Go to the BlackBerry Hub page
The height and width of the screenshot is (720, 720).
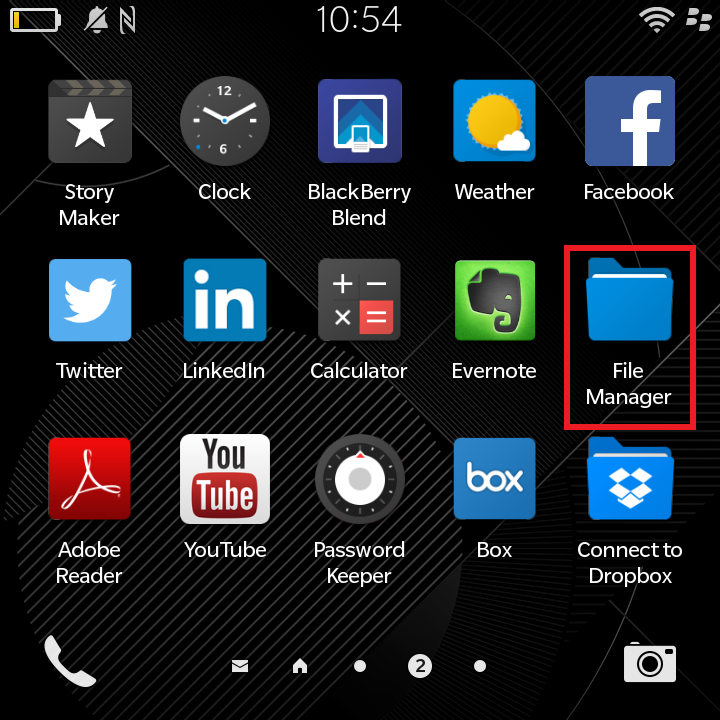click(x=240, y=666)
